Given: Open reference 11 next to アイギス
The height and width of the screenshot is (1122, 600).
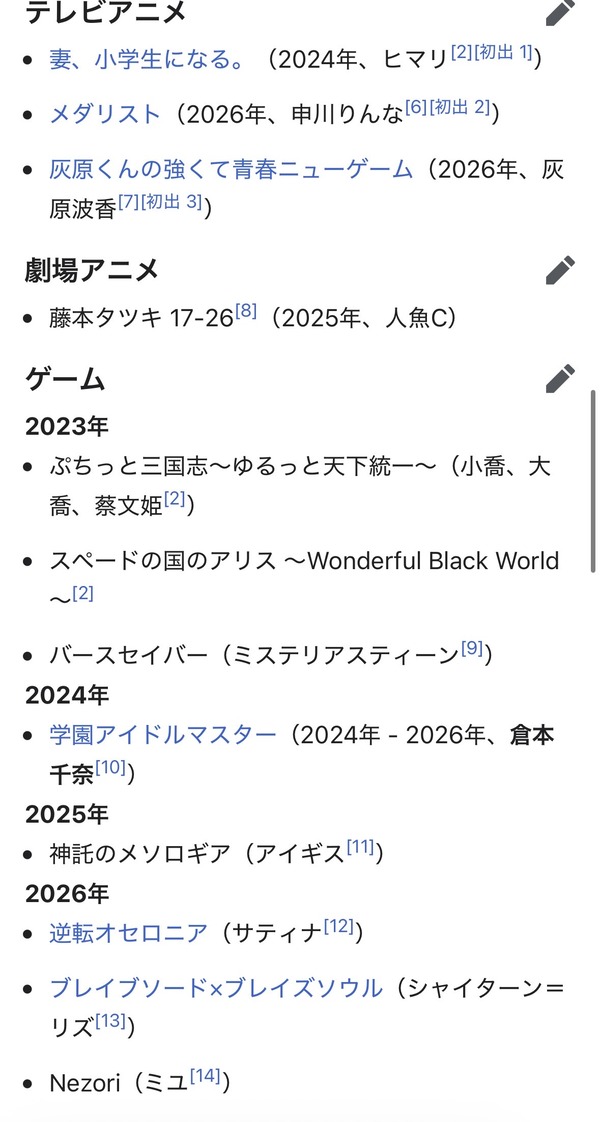Looking at the screenshot, I should click(x=360, y=847).
